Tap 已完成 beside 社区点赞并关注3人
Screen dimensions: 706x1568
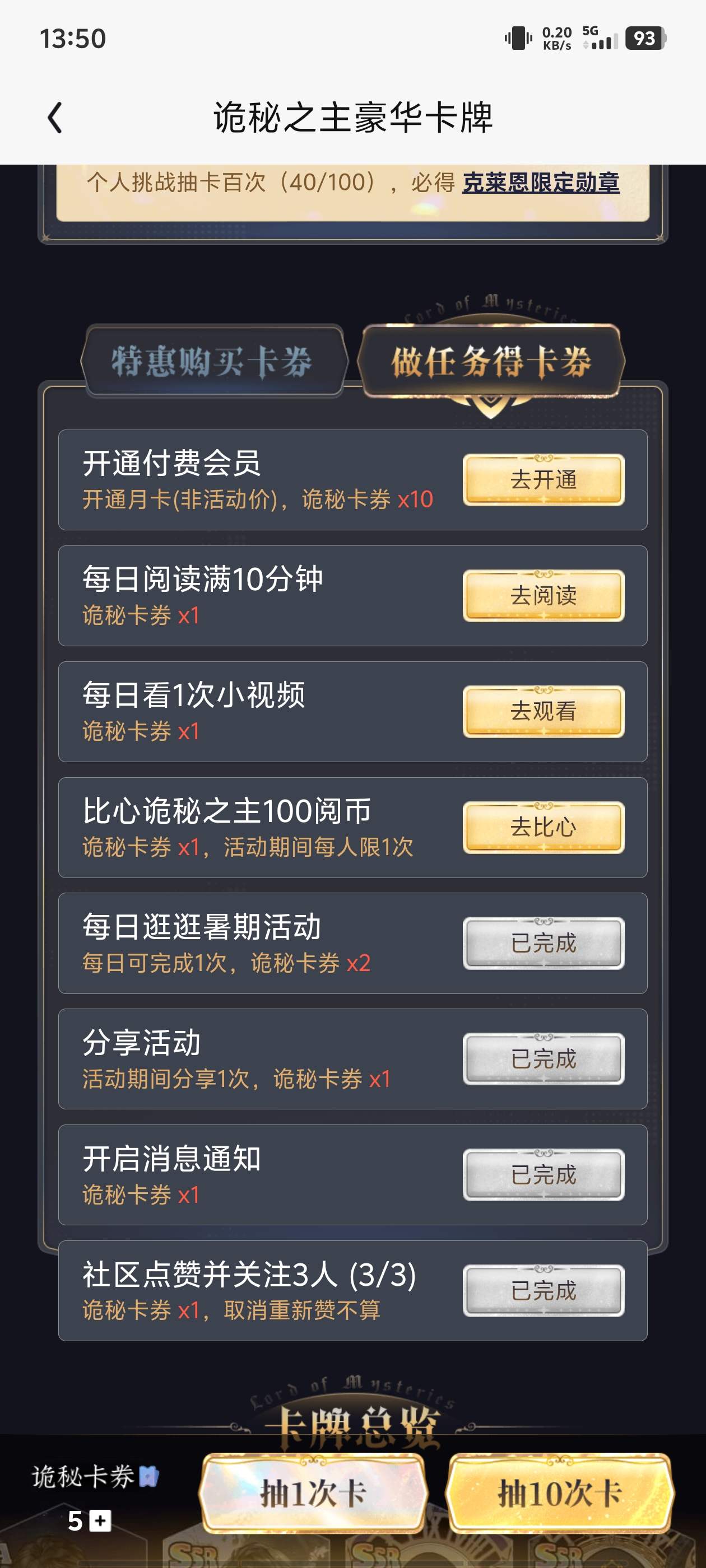coord(544,1290)
